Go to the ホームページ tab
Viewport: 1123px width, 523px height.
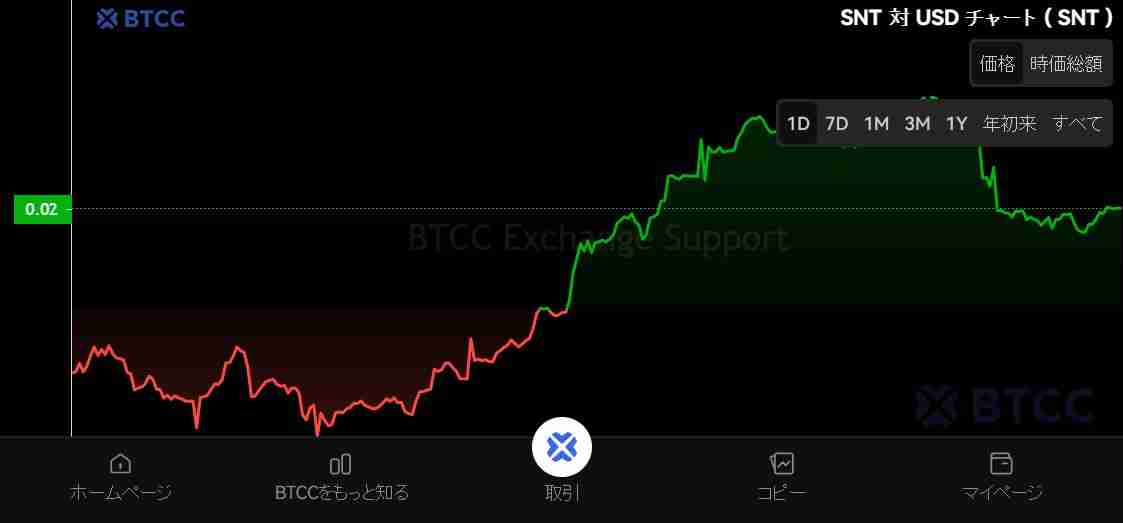point(120,477)
